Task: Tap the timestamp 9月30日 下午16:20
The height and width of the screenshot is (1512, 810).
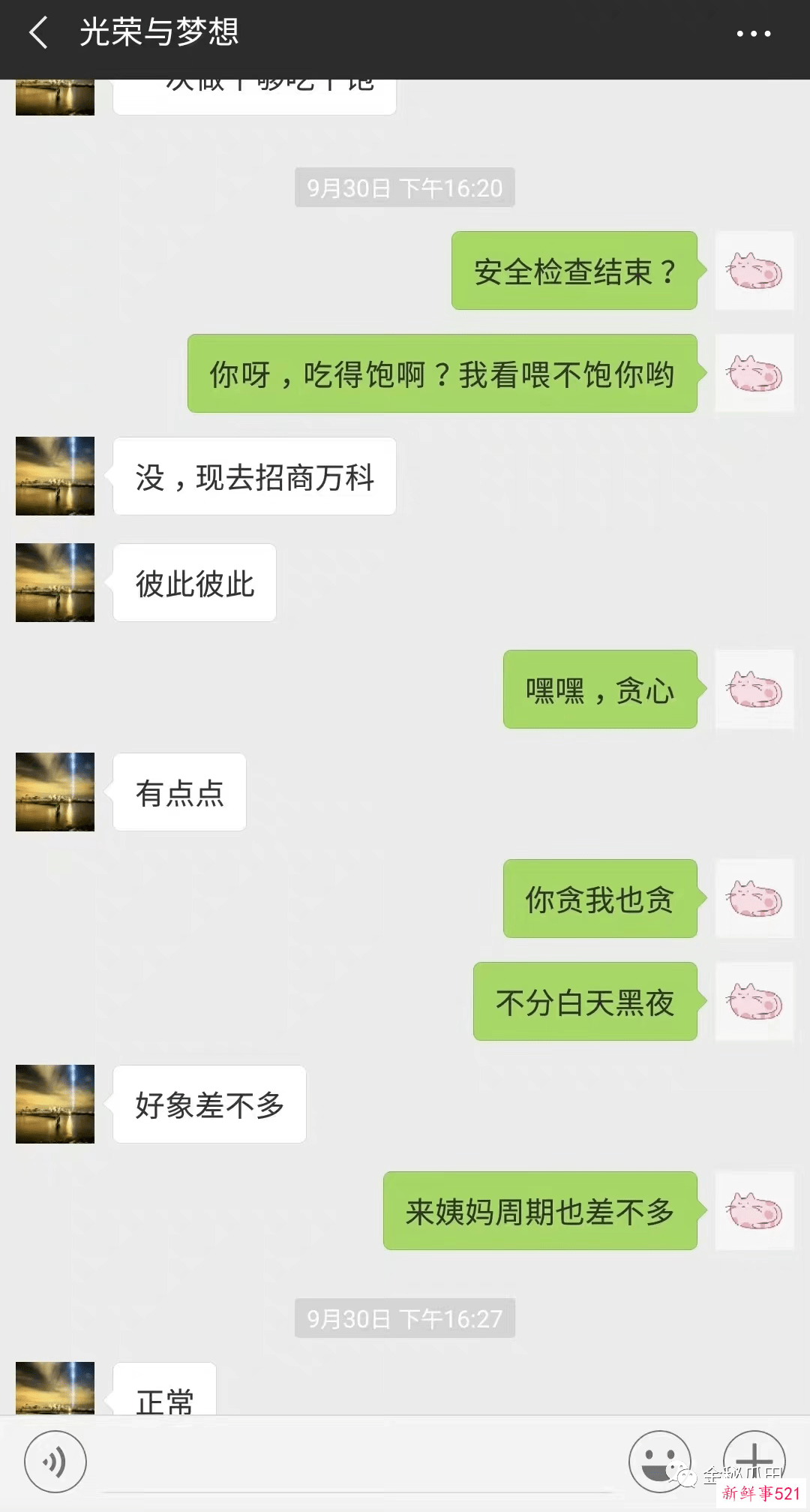Action: (404, 188)
